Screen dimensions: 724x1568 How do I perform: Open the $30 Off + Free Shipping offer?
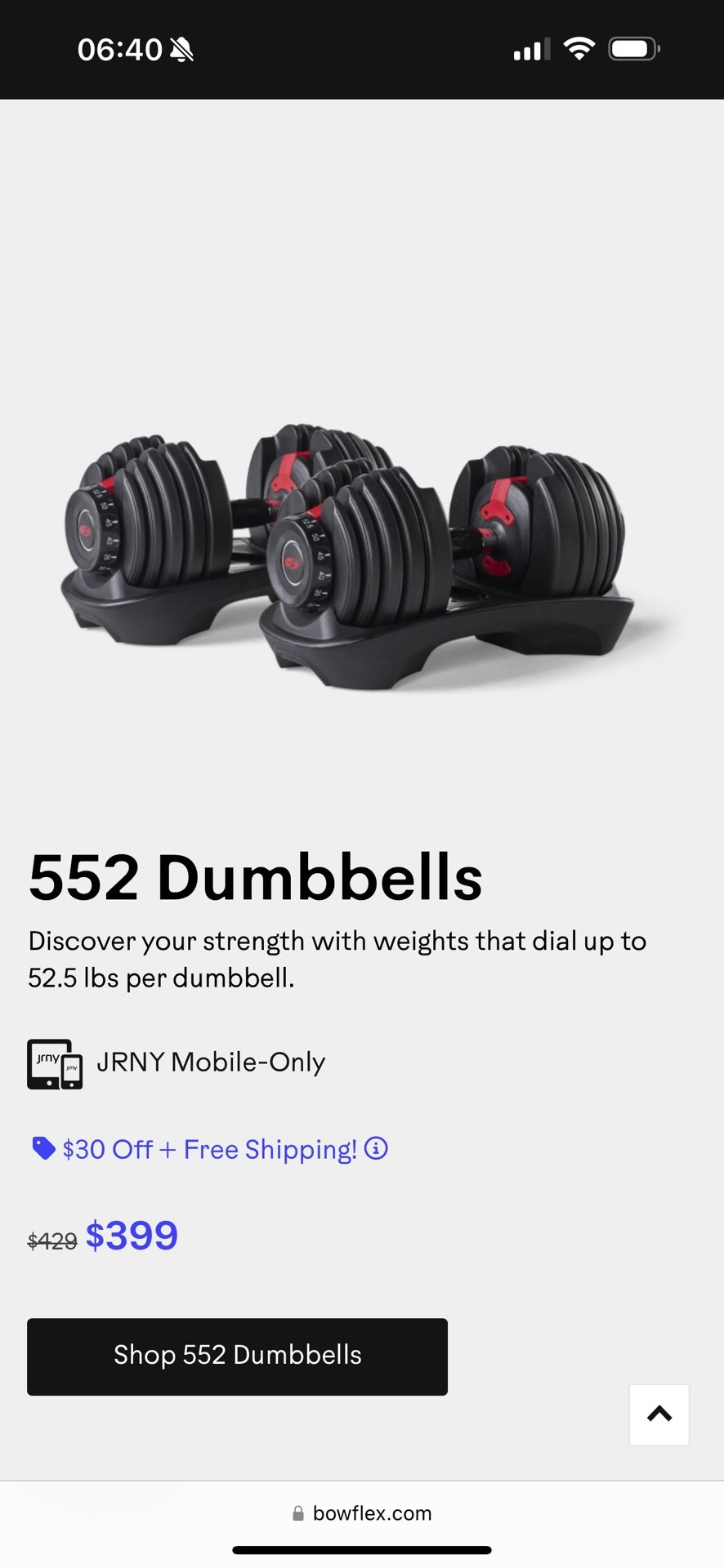point(209,1149)
